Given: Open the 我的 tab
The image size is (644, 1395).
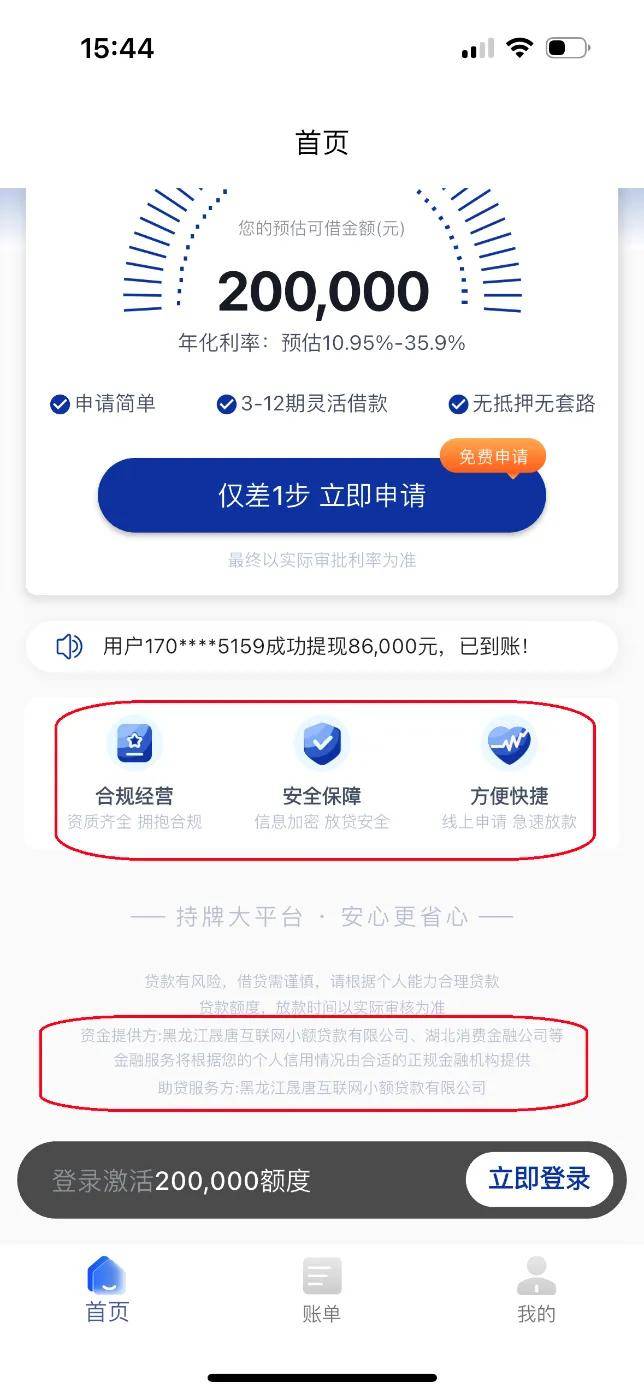Looking at the screenshot, I should coord(536,1291).
